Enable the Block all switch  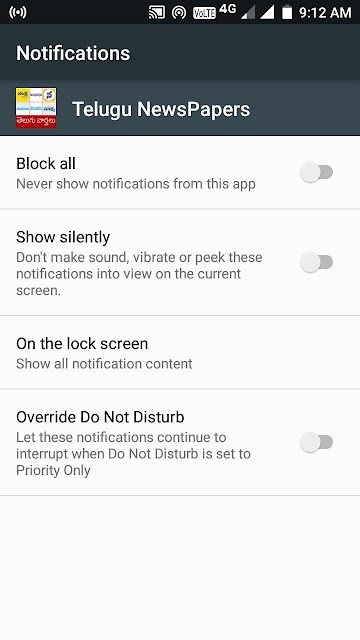[317, 172]
